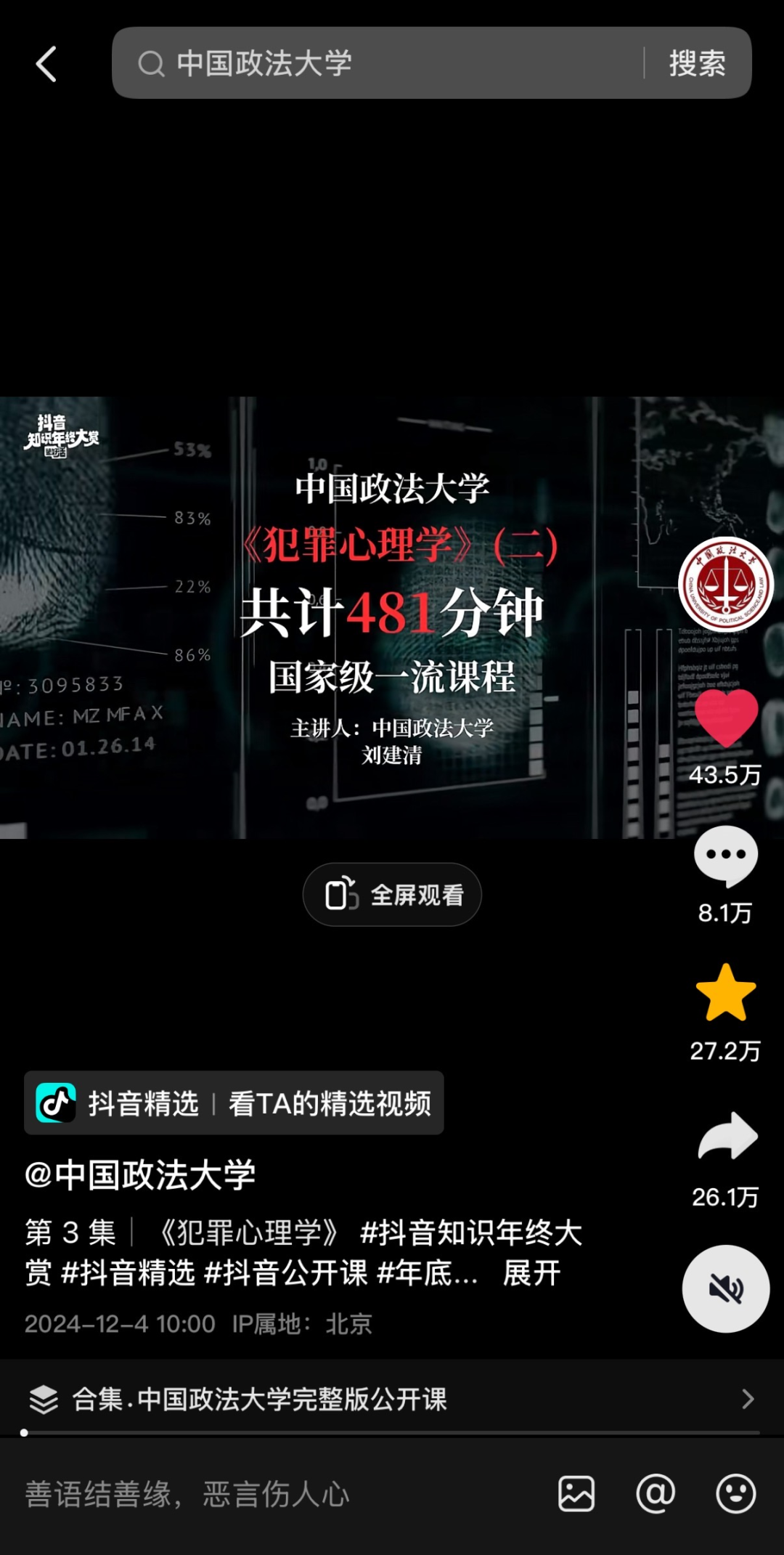This screenshot has height=1555, width=784.
Task: Open the emoji picker
Action: (735, 1494)
